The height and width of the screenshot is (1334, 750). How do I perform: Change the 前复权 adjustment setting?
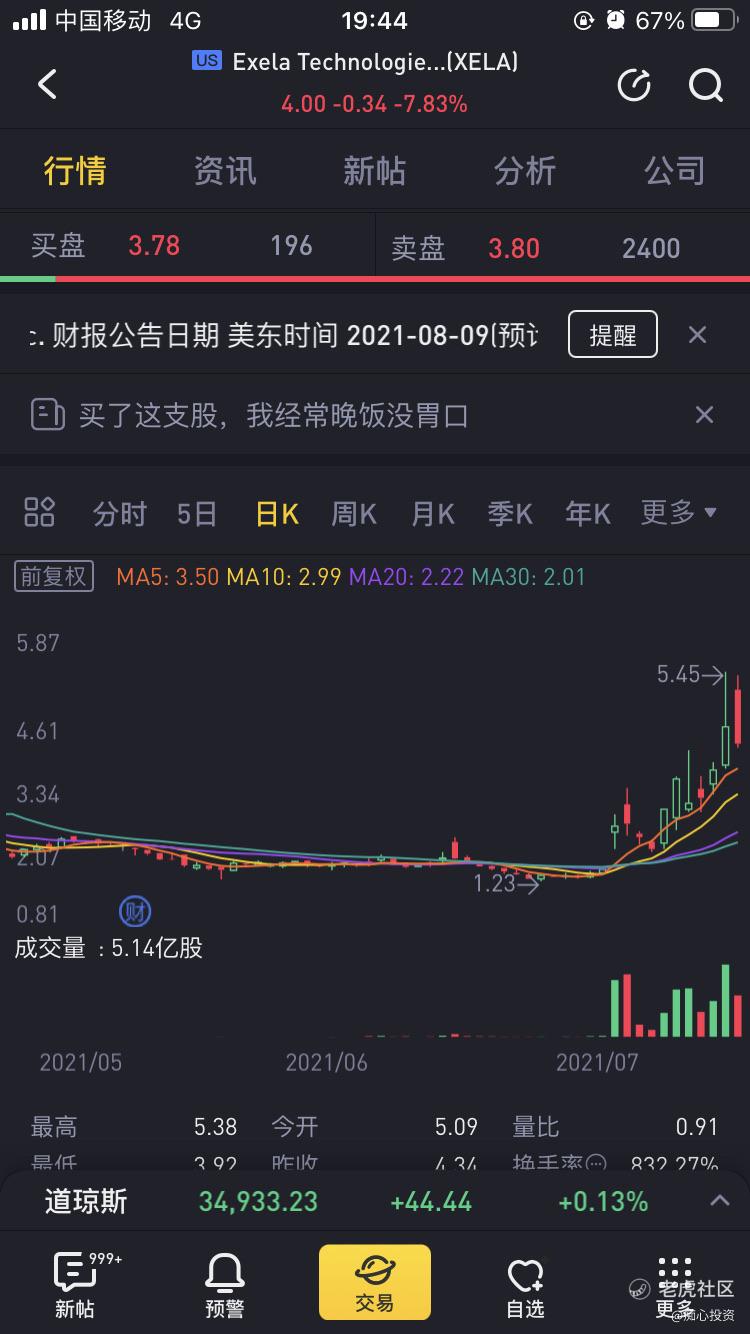[x=54, y=576]
